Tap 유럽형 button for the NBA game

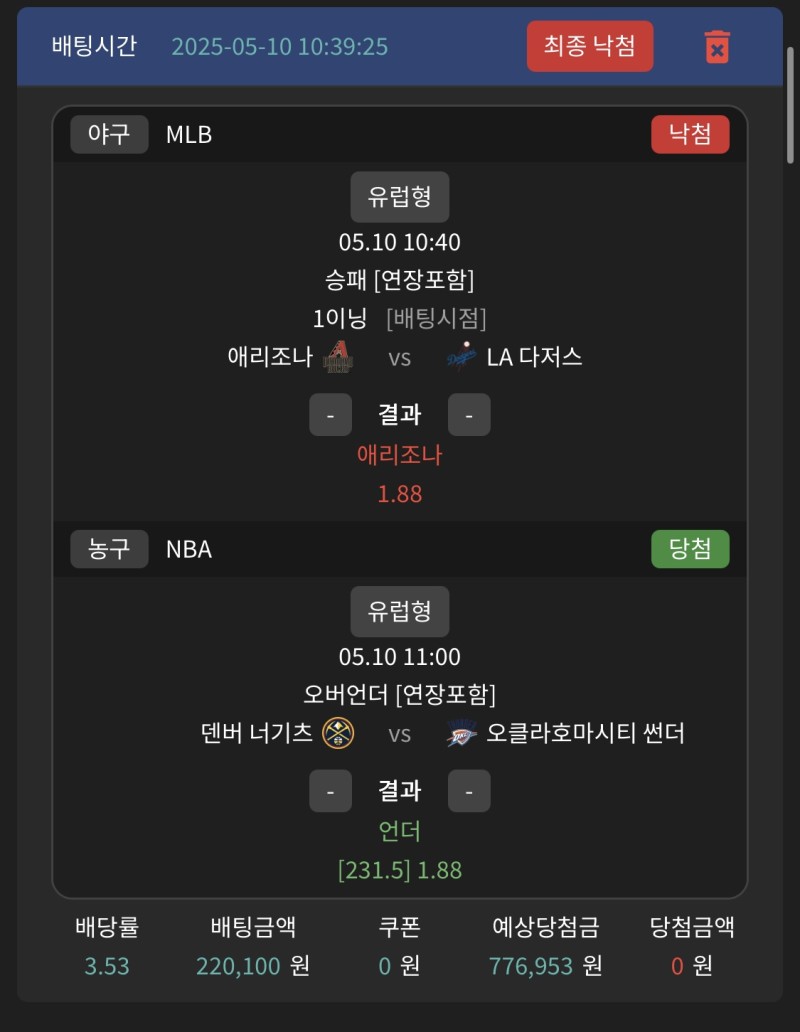tap(399, 611)
